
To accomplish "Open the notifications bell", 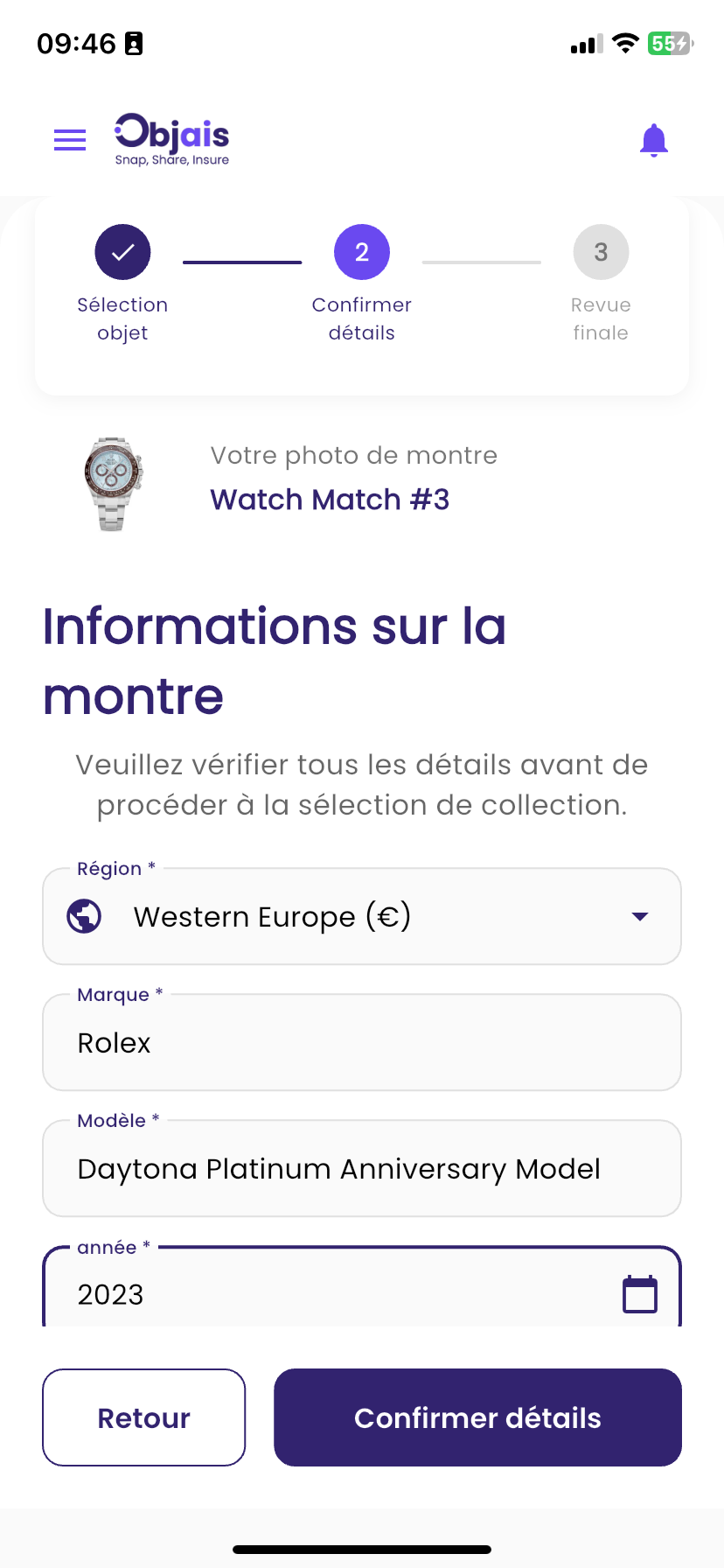I will point(654,140).
